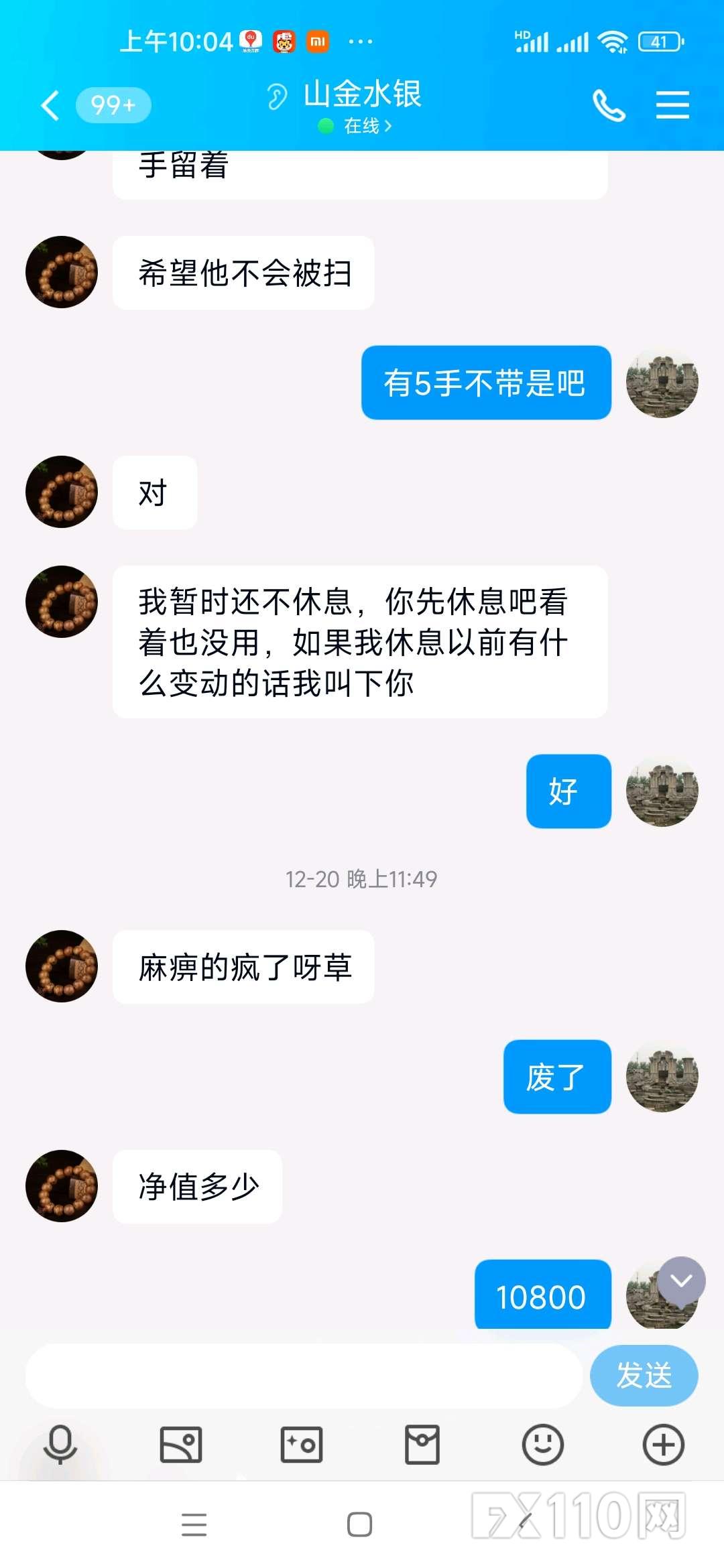
Task: Open chat settings via the hamburger icon
Action: tap(674, 104)
